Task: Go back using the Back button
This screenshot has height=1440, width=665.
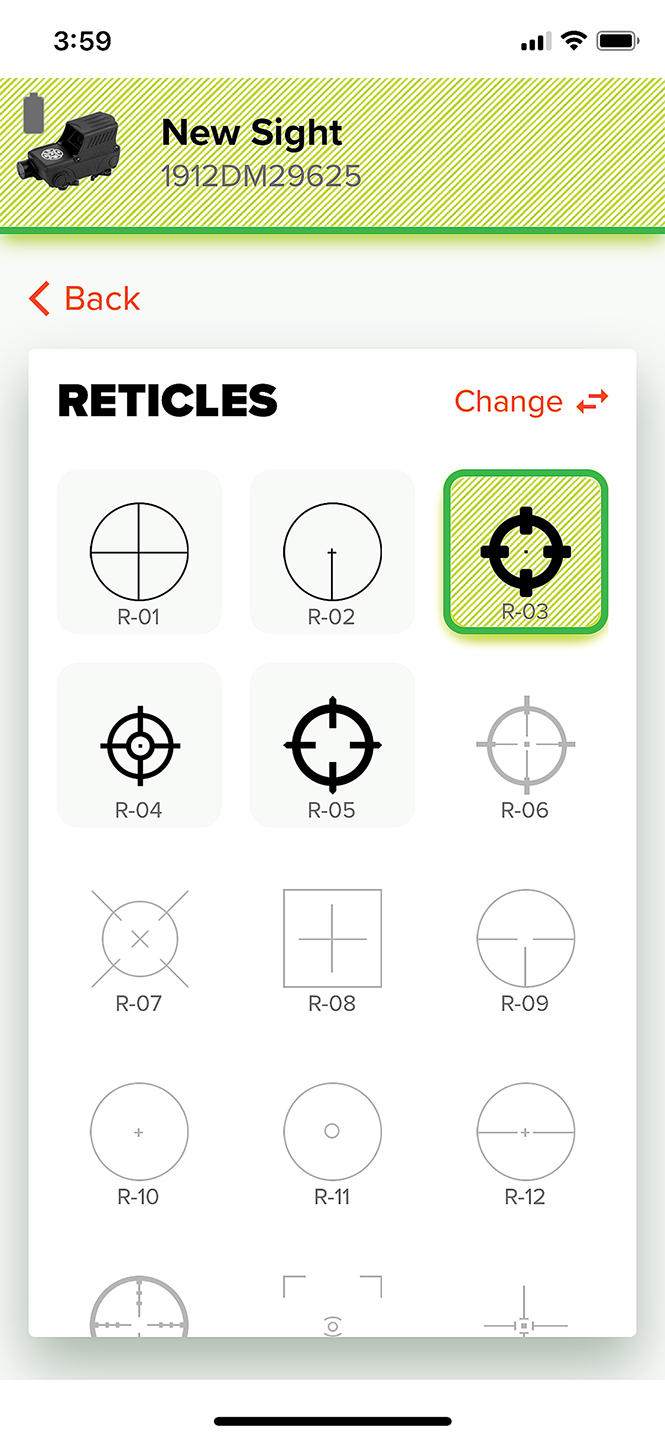Action: coord(85,299)
